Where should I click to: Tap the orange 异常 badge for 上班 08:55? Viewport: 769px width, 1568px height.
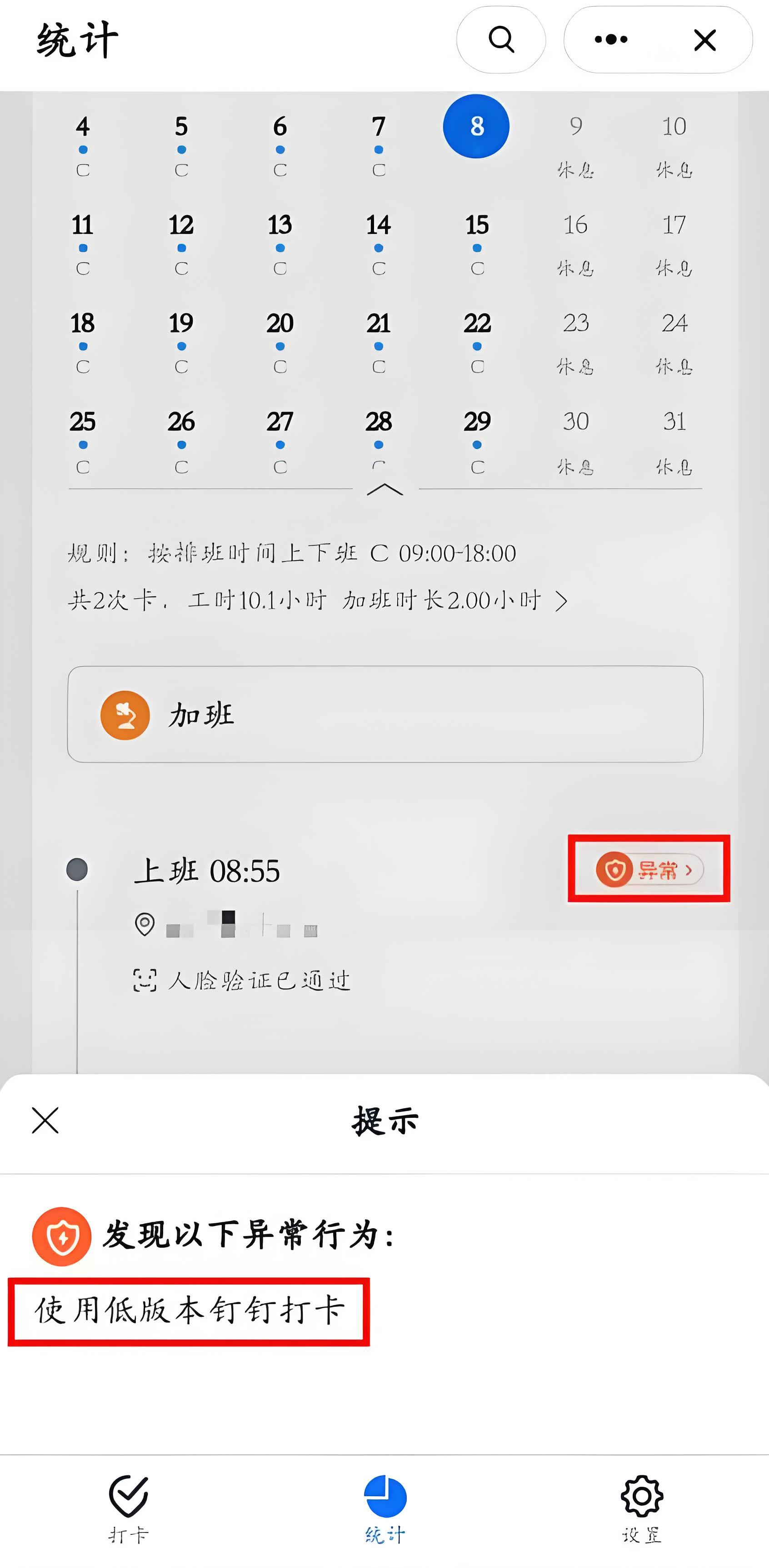649,869
